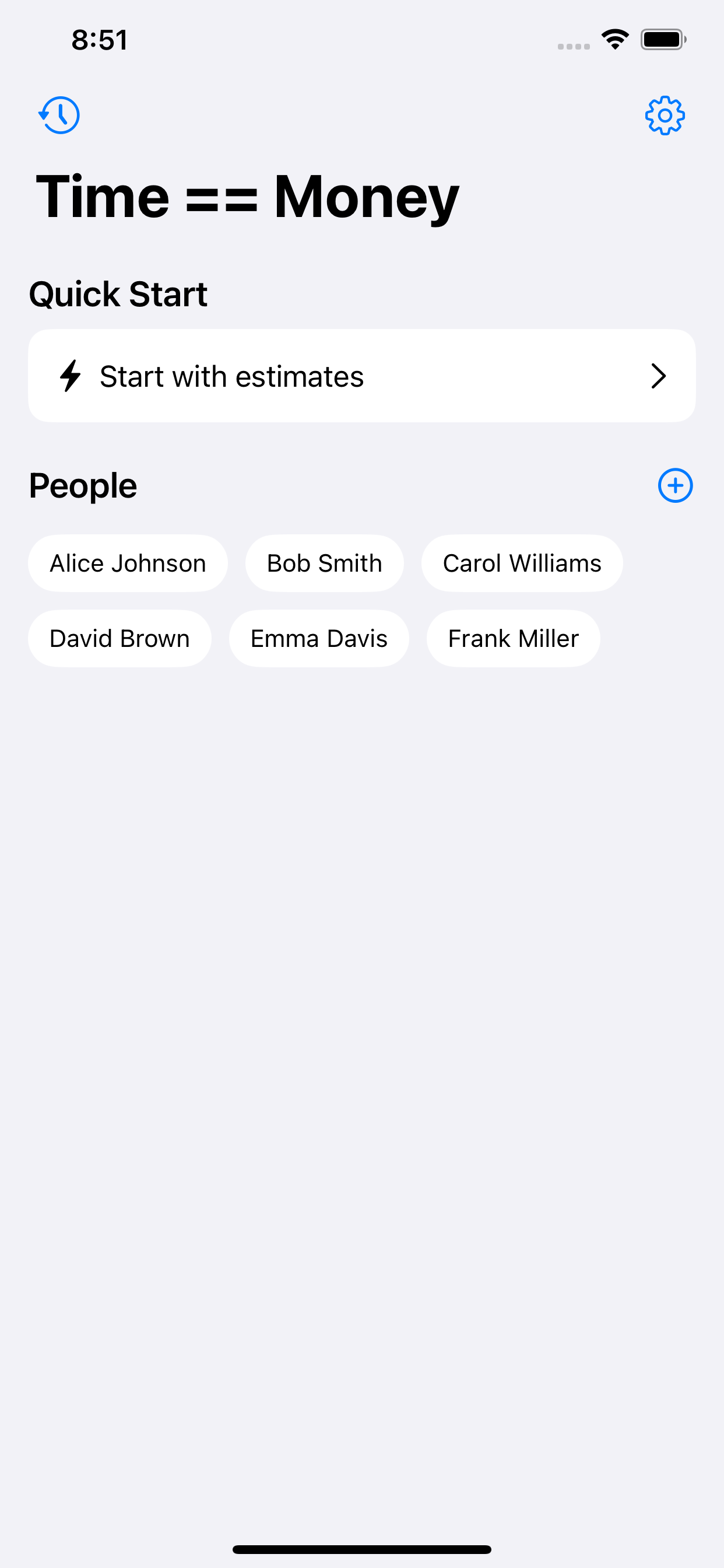Screen dimensions: 724x1568
Task: Choose Bob Smith from People
Action: [x=324, y=563]
